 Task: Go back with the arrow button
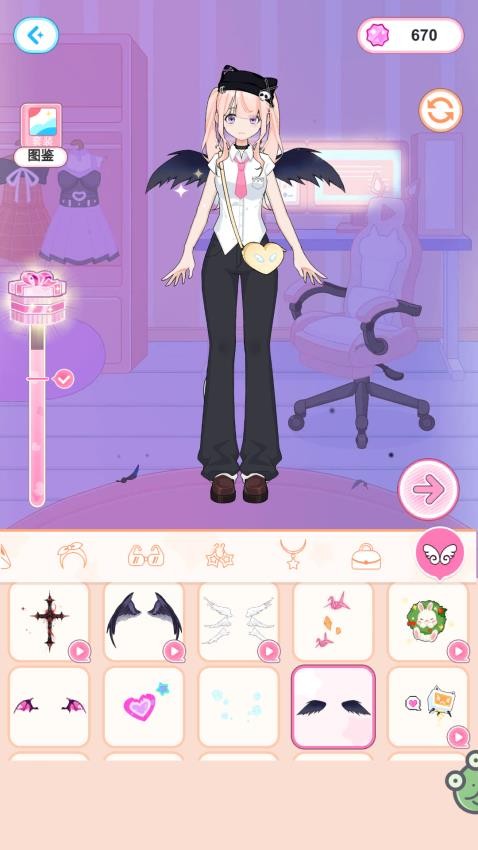36,35
